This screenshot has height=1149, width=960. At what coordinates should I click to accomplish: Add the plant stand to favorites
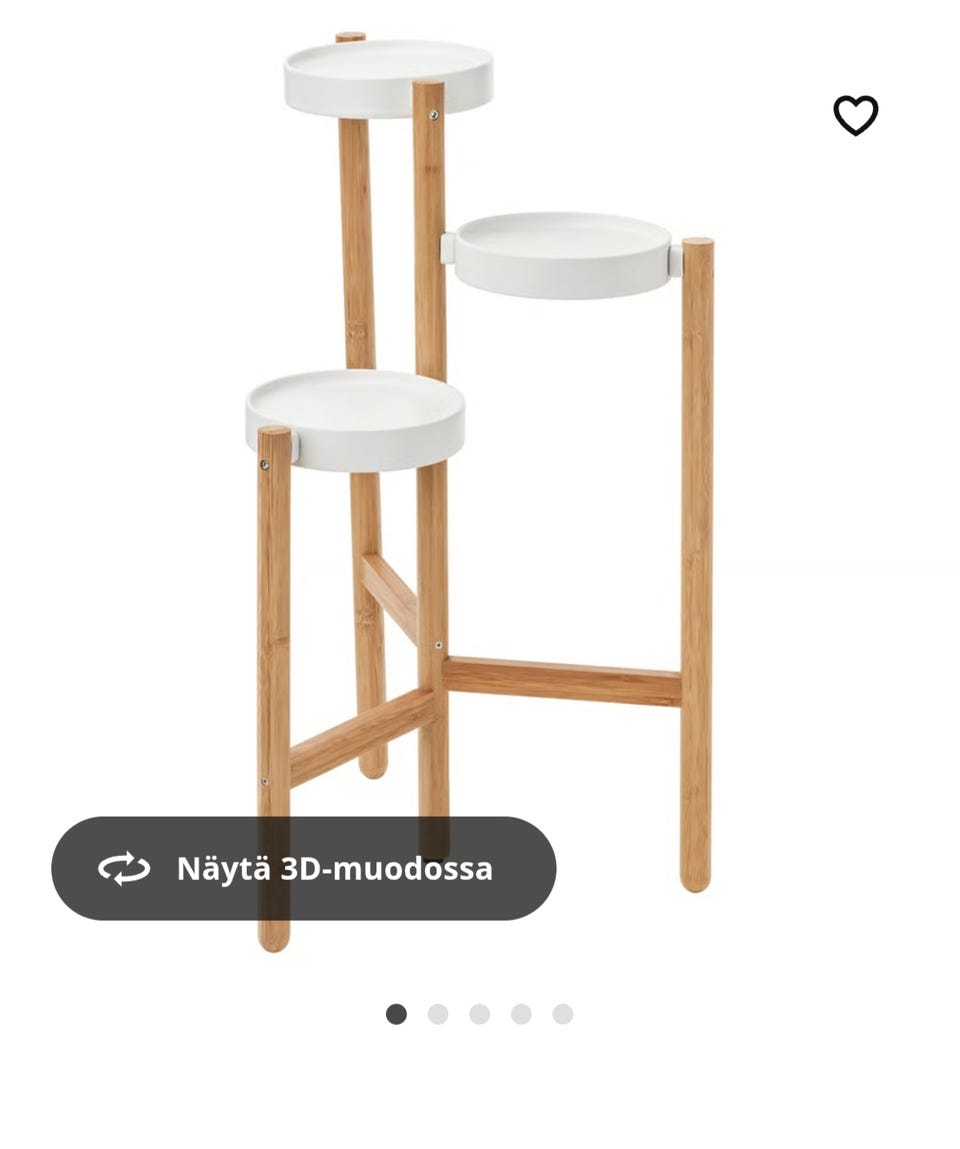855,115
